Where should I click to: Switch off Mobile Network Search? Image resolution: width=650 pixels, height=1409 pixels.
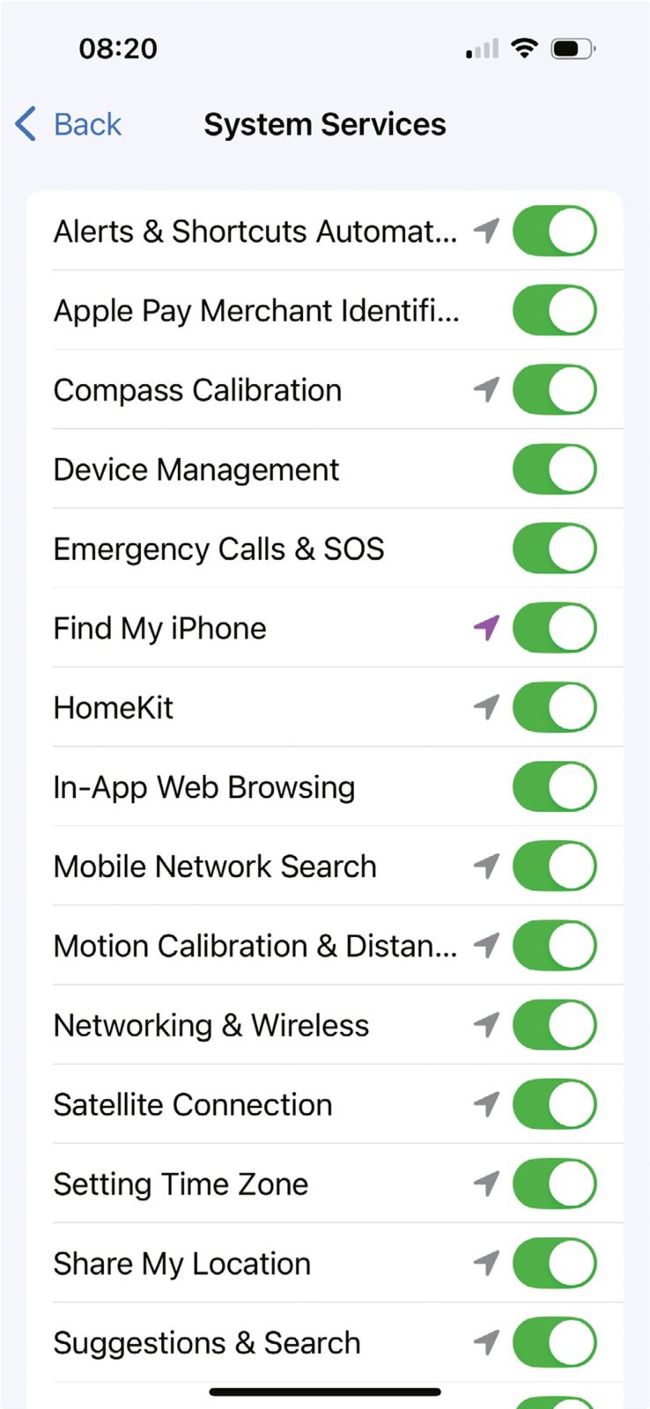pyautogui.click(x=555, y=866)
